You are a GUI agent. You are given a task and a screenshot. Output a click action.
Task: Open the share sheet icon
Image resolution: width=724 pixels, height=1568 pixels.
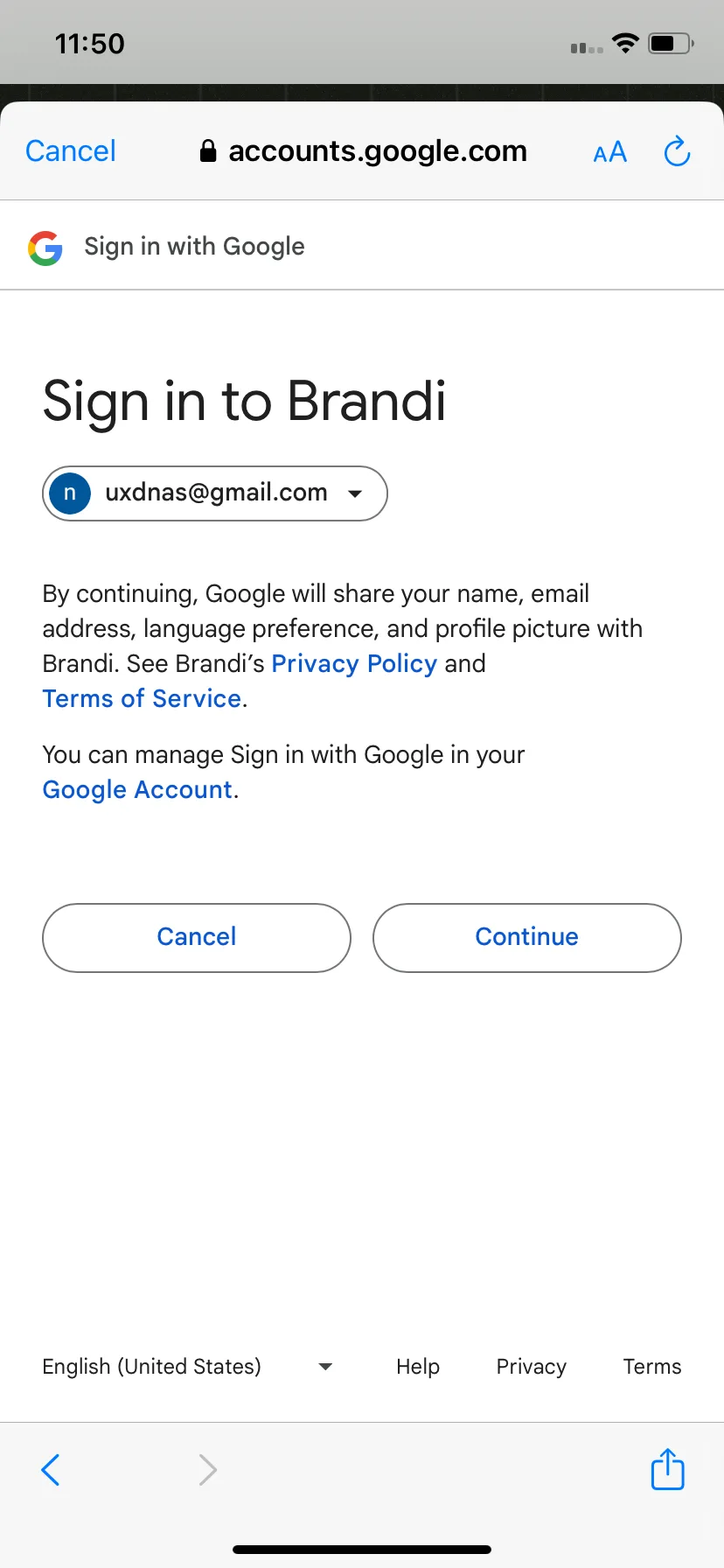(667, 1469)
